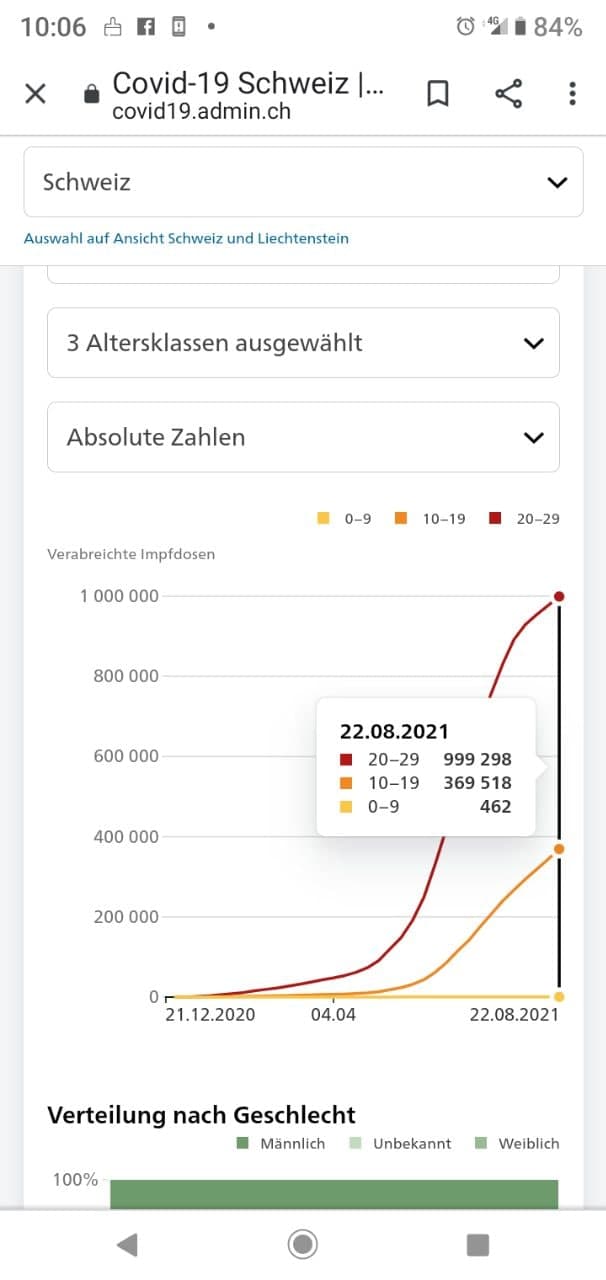606x1280 pixels.
Task: Go back with the system back button
Action: (x=127, y=1244)
